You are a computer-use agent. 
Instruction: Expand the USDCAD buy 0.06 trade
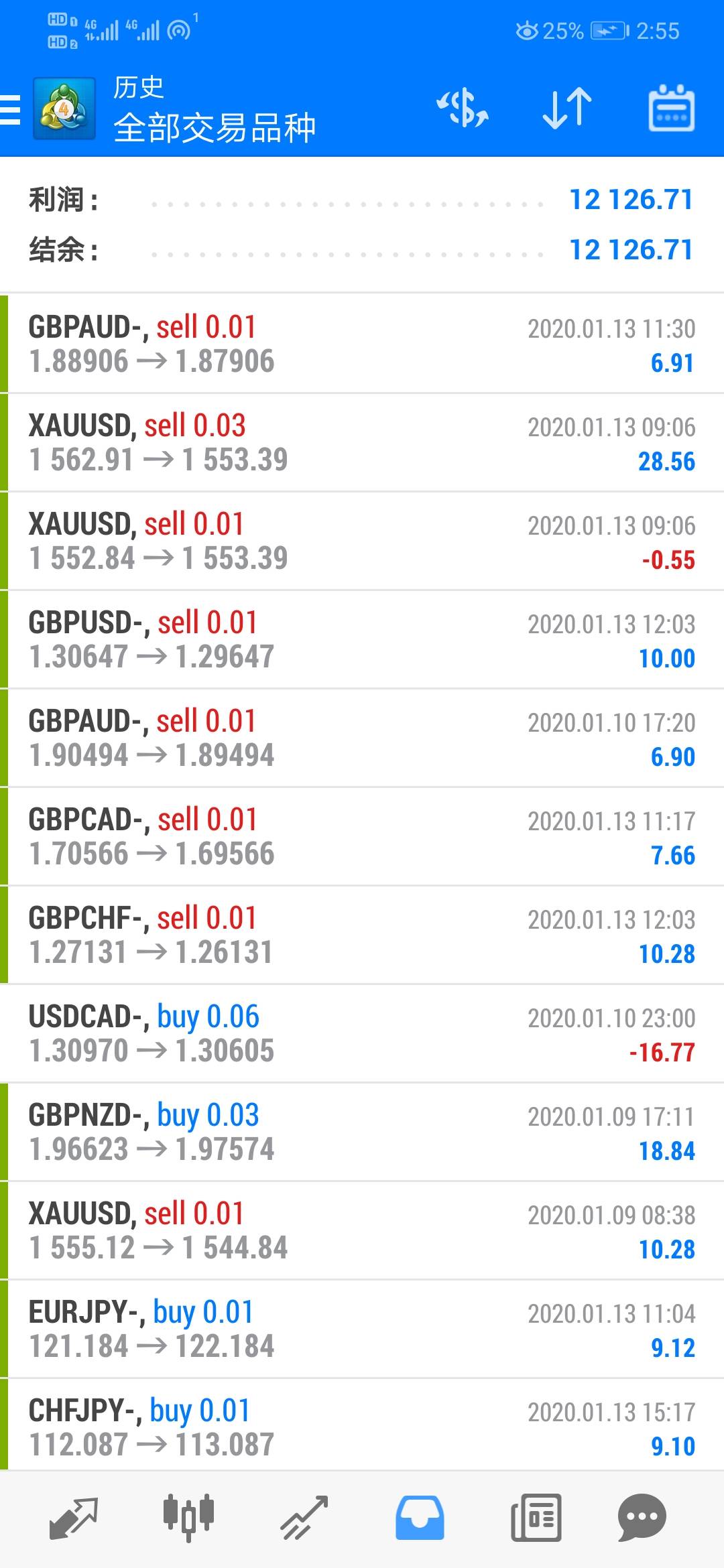(362, 1033)
